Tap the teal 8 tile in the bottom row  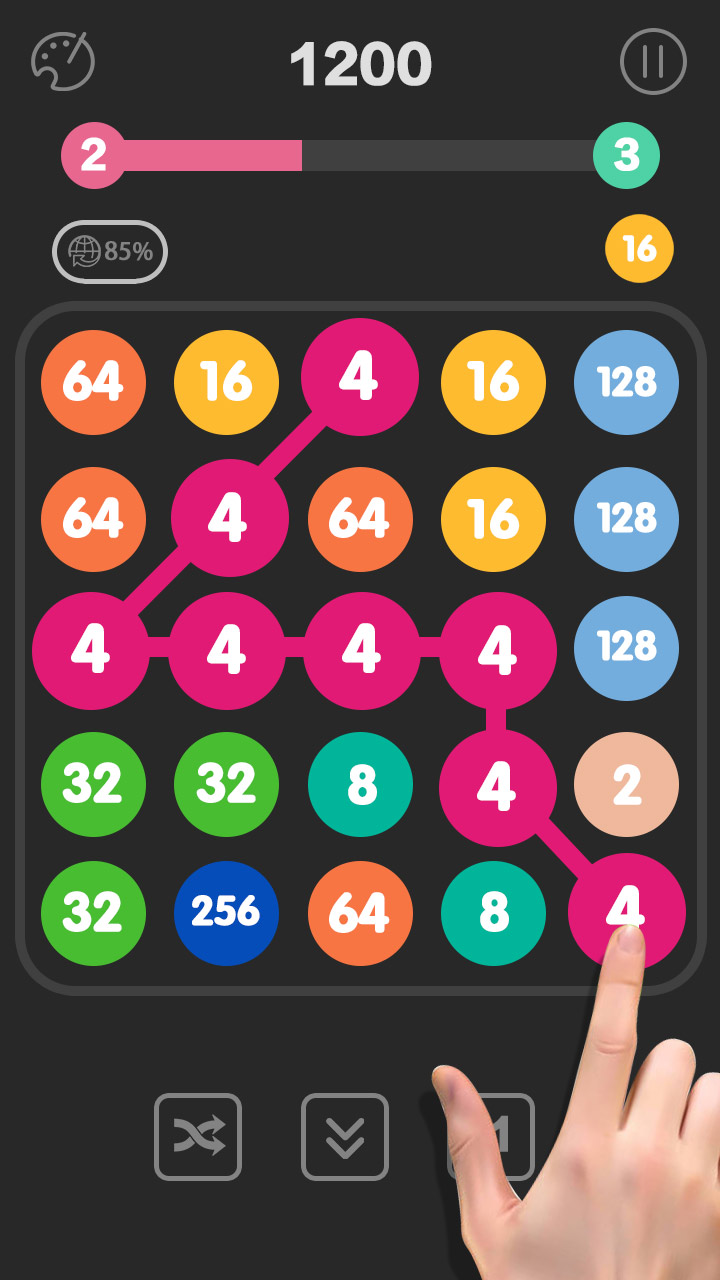[x=493, y=913]
